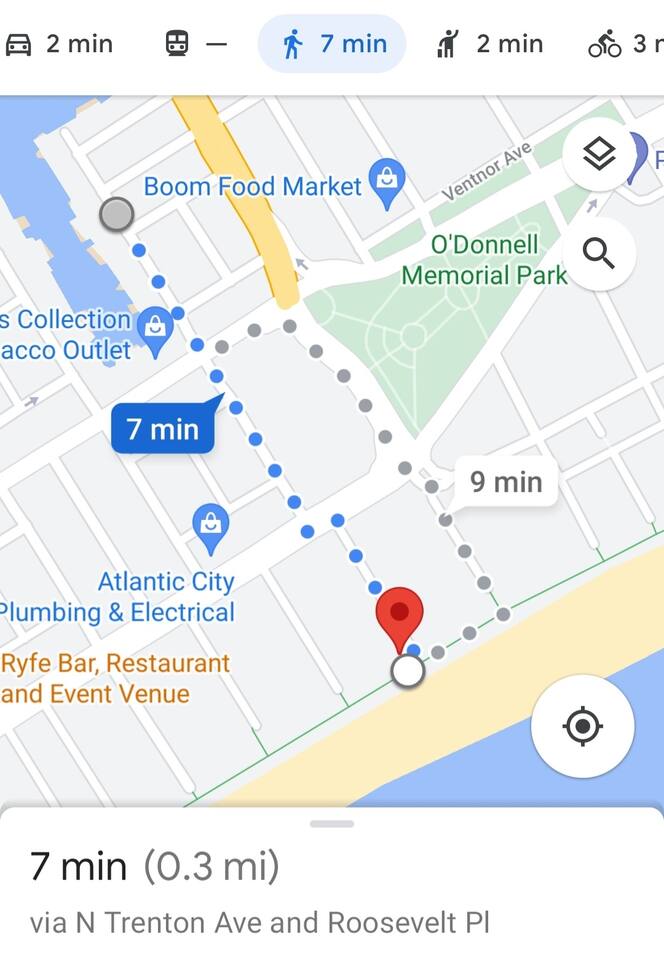Select the alternate 9 min route
Viewport: 664px width, 960px height.
tap(505, 482)
